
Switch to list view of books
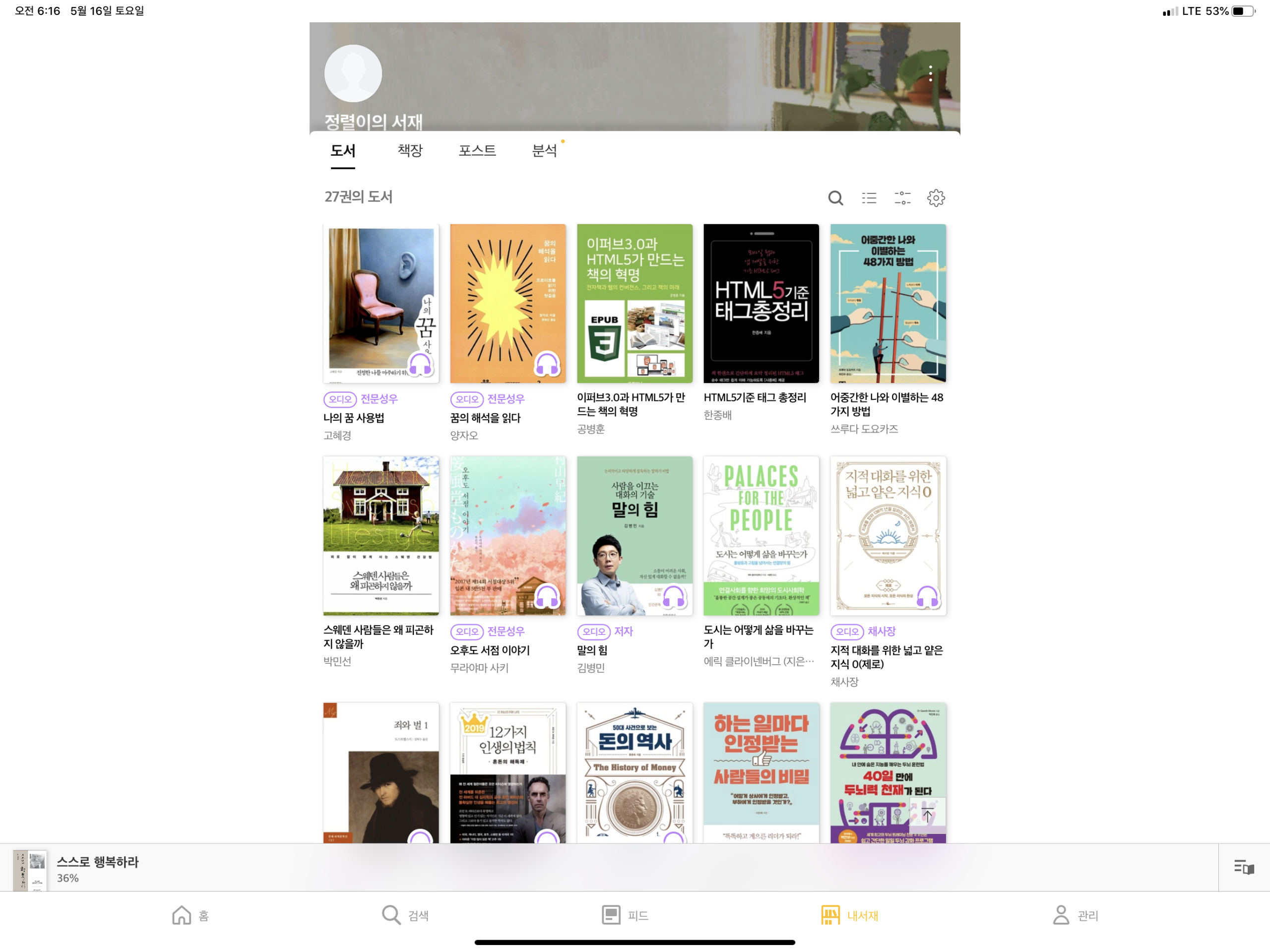(x=869, y=198)
